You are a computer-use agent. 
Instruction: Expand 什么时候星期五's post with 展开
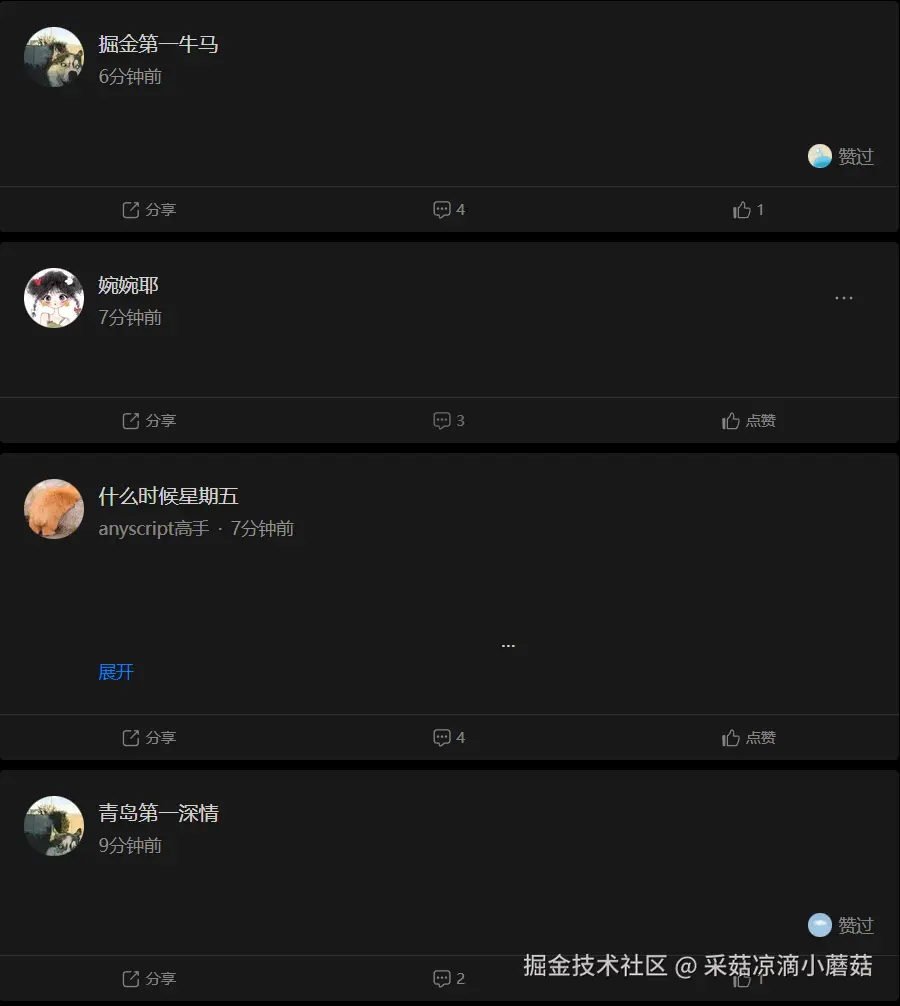(116, 672)
